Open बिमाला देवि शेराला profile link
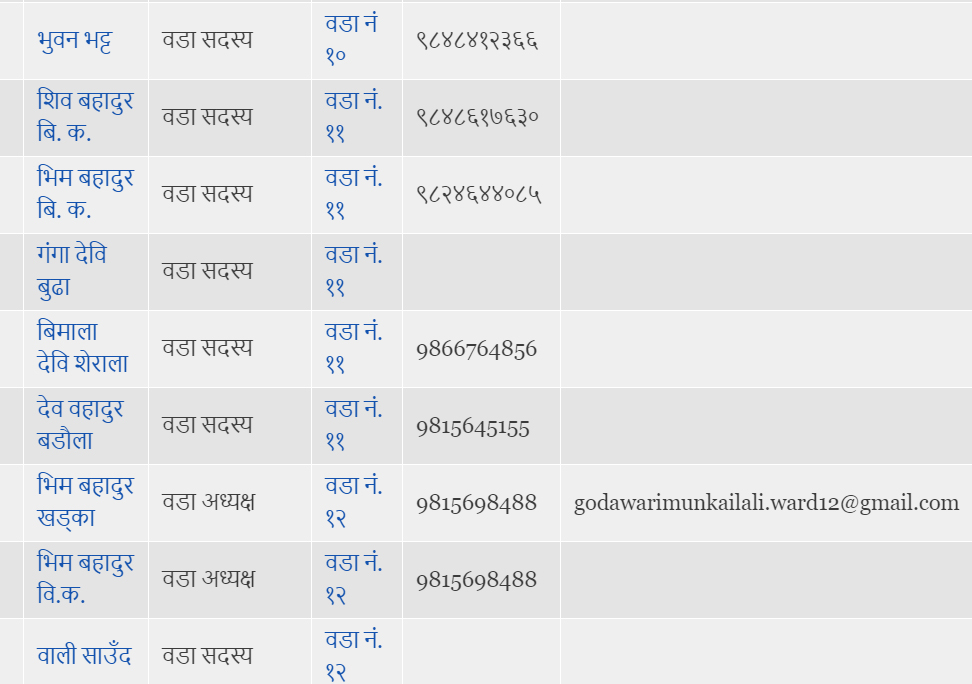This screenshot has width=972, height=684. click(x=82, y=348)
